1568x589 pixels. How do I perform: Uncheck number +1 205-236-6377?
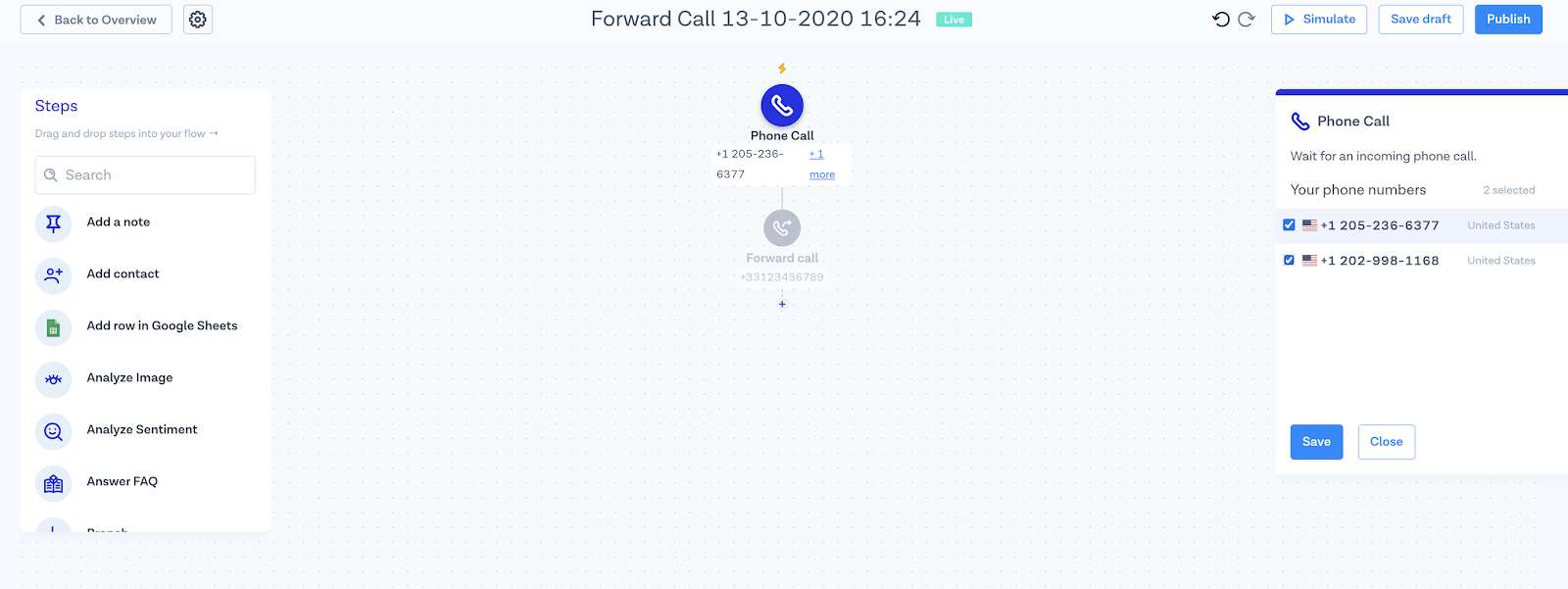click(x=1289, y=225)
